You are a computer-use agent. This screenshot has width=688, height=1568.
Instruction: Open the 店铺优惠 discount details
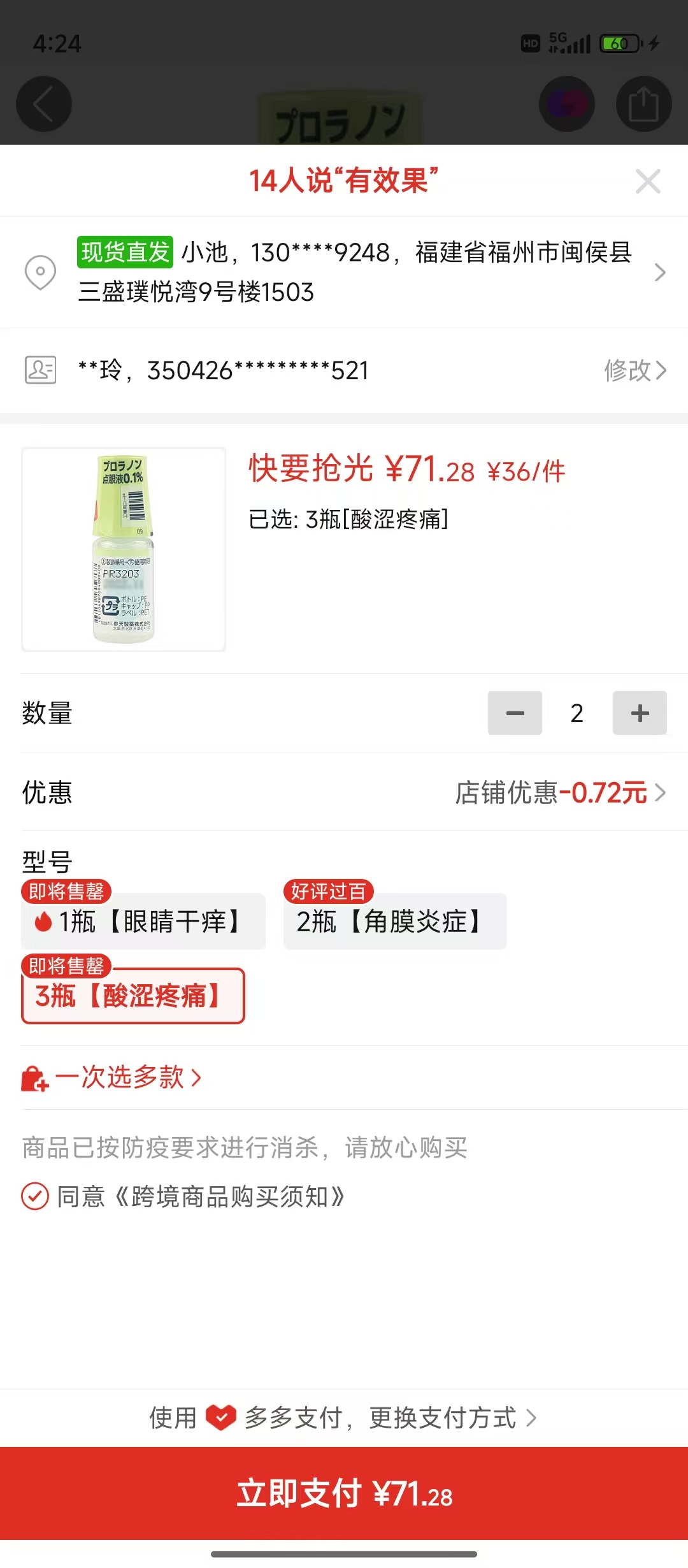[x=561, y=793]
